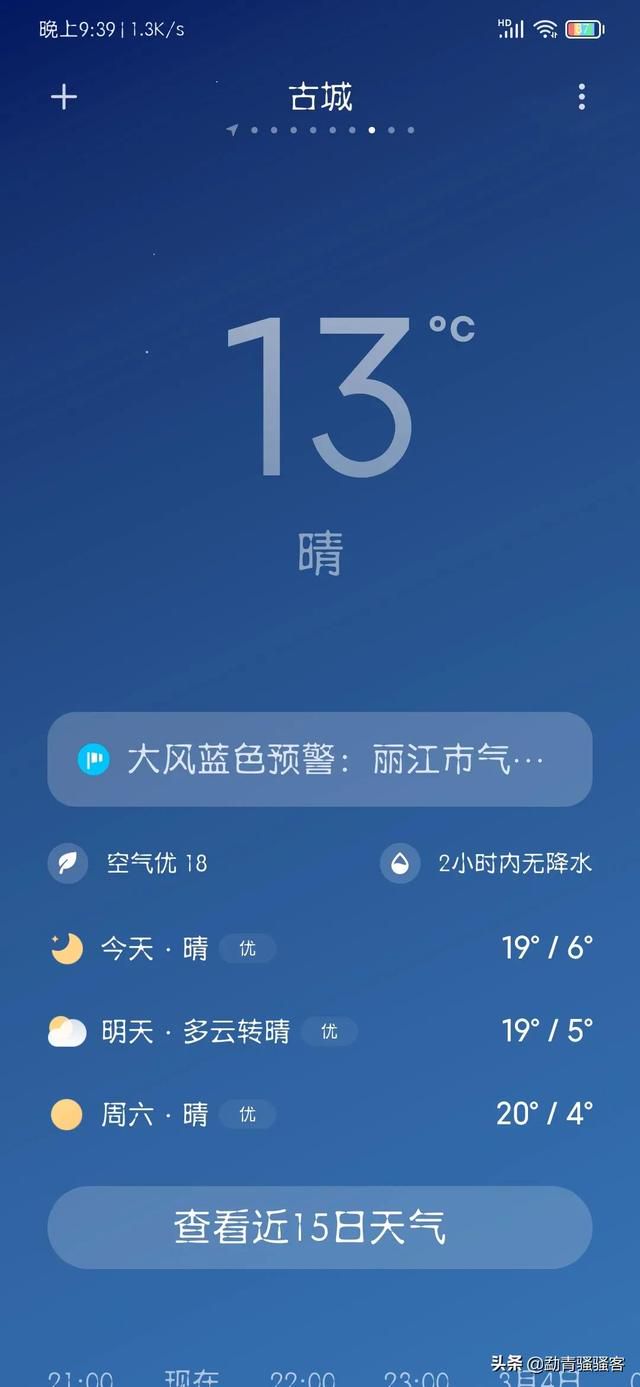Image resolution: width=640 pixels, height=1387 pixels.
Task: Tap the city page indicator dots
Action: pyautogui.click(x=322, y=130)
